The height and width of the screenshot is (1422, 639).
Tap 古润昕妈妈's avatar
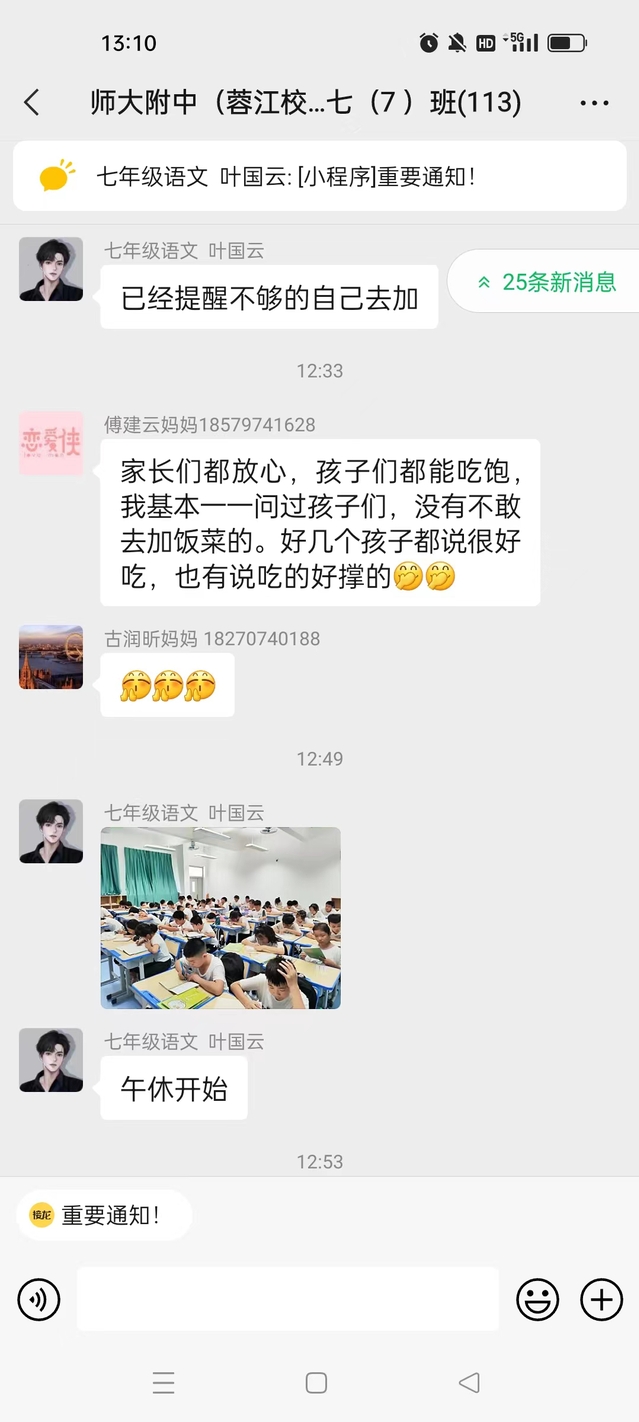tap(51, 657)
